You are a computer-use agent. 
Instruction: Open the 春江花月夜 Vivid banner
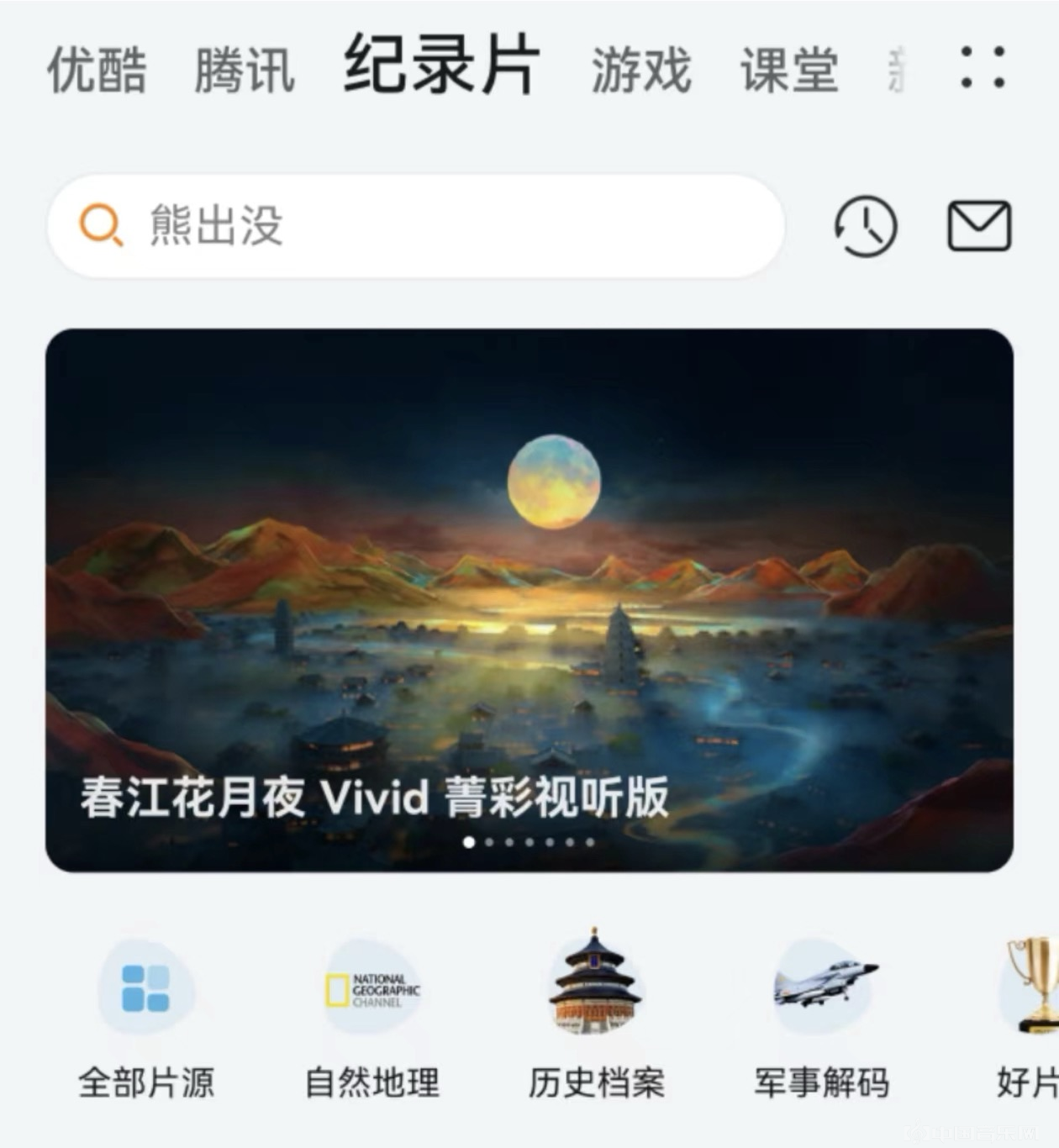click(529, 600)
